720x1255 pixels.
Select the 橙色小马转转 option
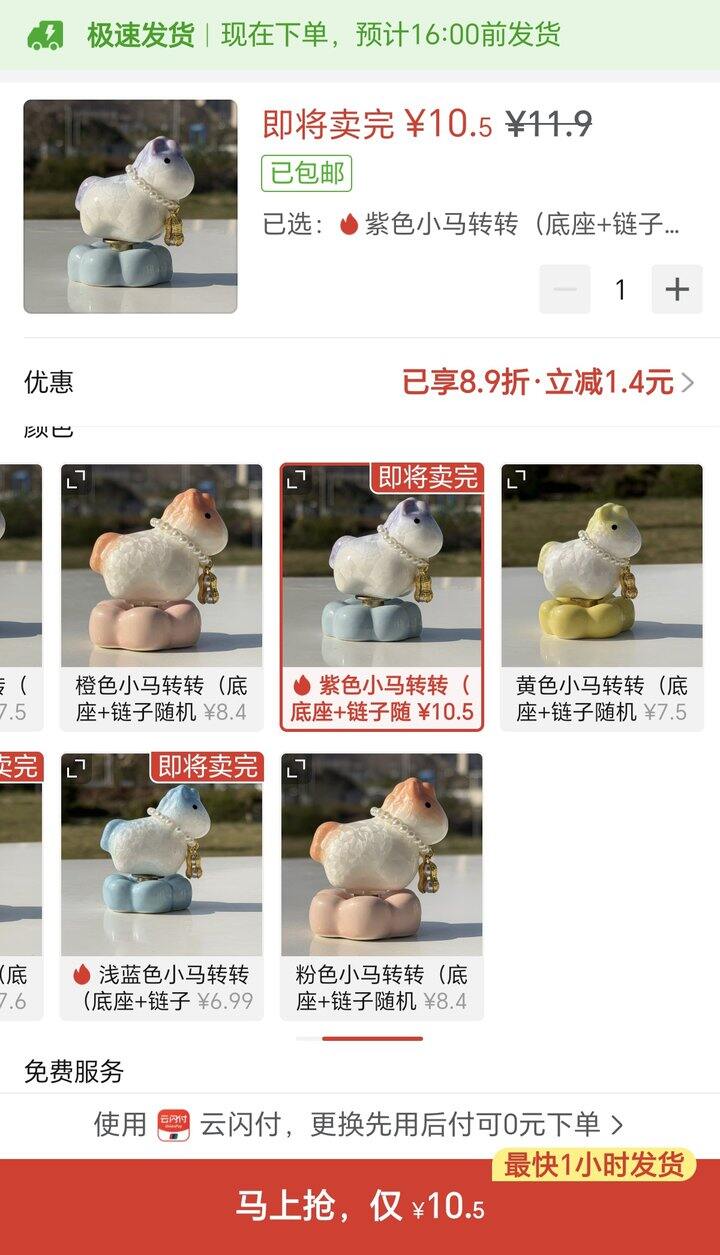pyautogui.click(x=161, y=597)
